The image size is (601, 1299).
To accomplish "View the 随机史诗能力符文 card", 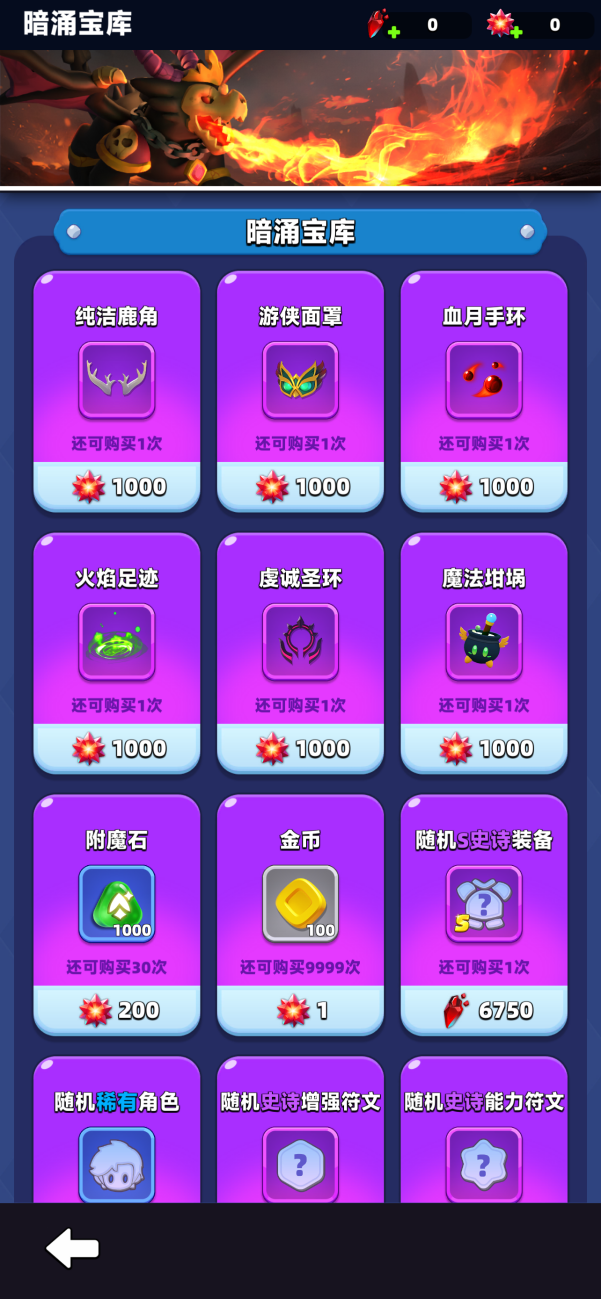I will pos(484,1150).
